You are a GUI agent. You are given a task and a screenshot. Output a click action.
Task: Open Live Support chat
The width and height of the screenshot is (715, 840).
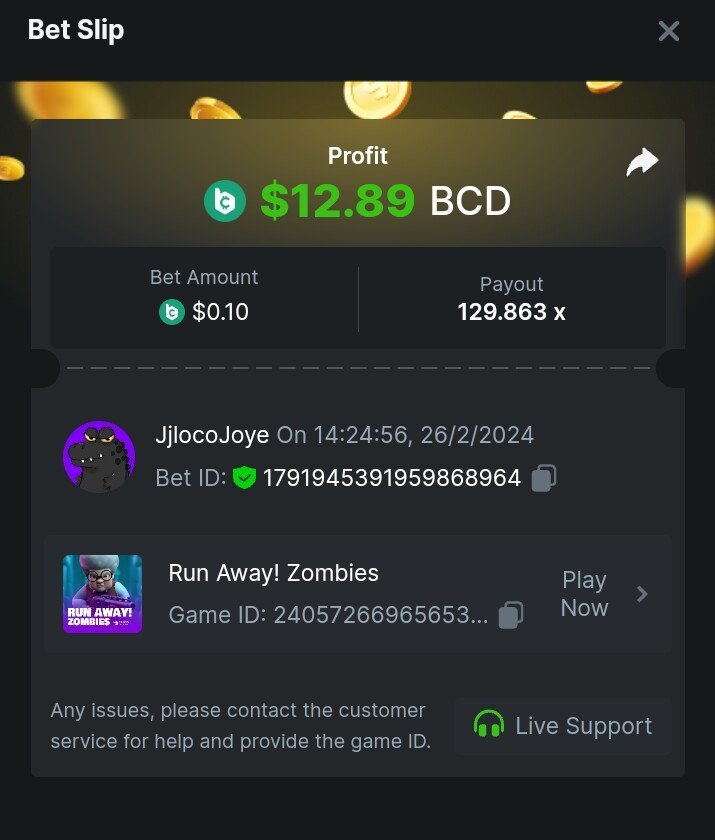(x=563, y=726)
